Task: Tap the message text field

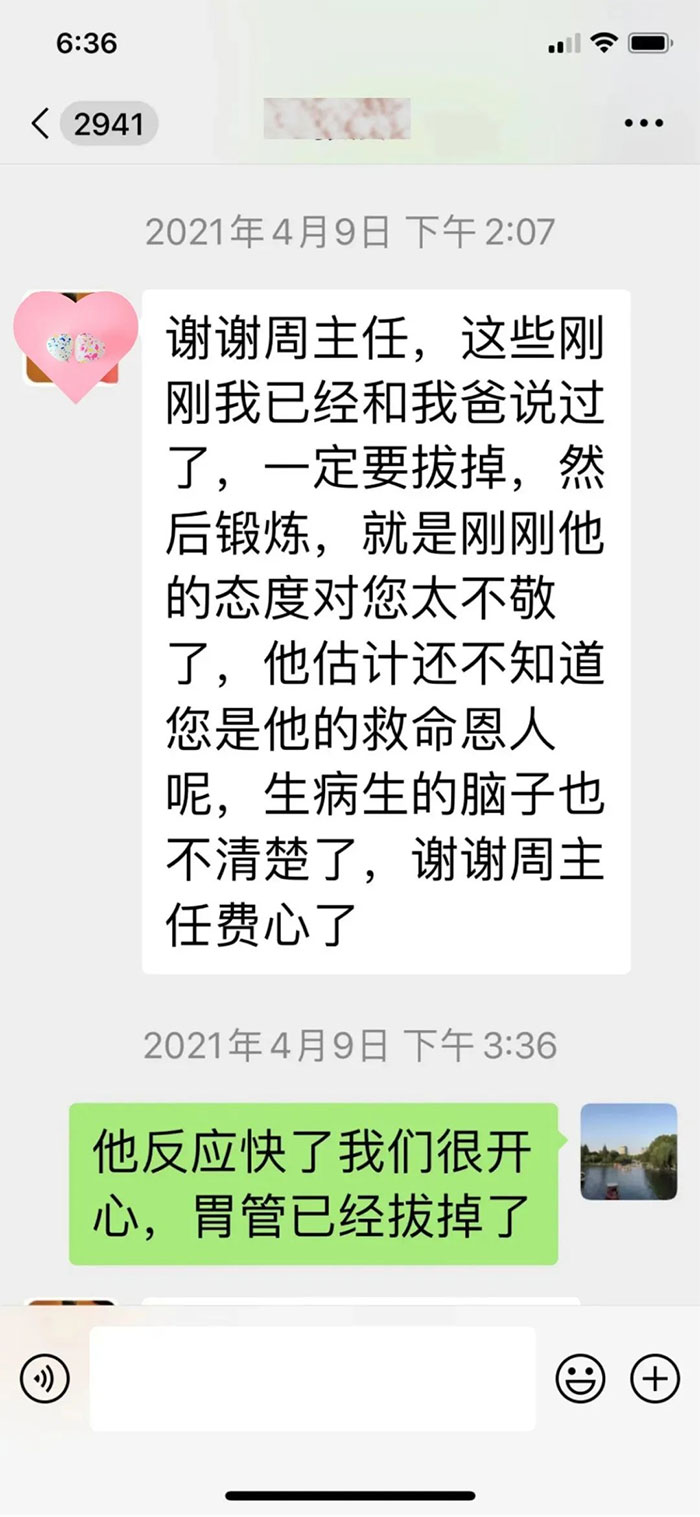Action: coord(312,1379)
